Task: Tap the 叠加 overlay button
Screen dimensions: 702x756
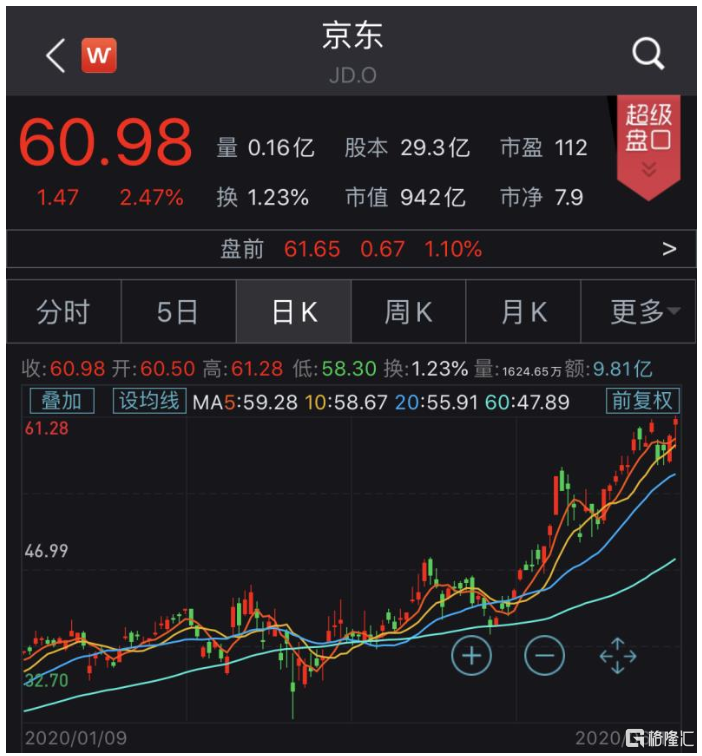Action: [x=62, y=401]
